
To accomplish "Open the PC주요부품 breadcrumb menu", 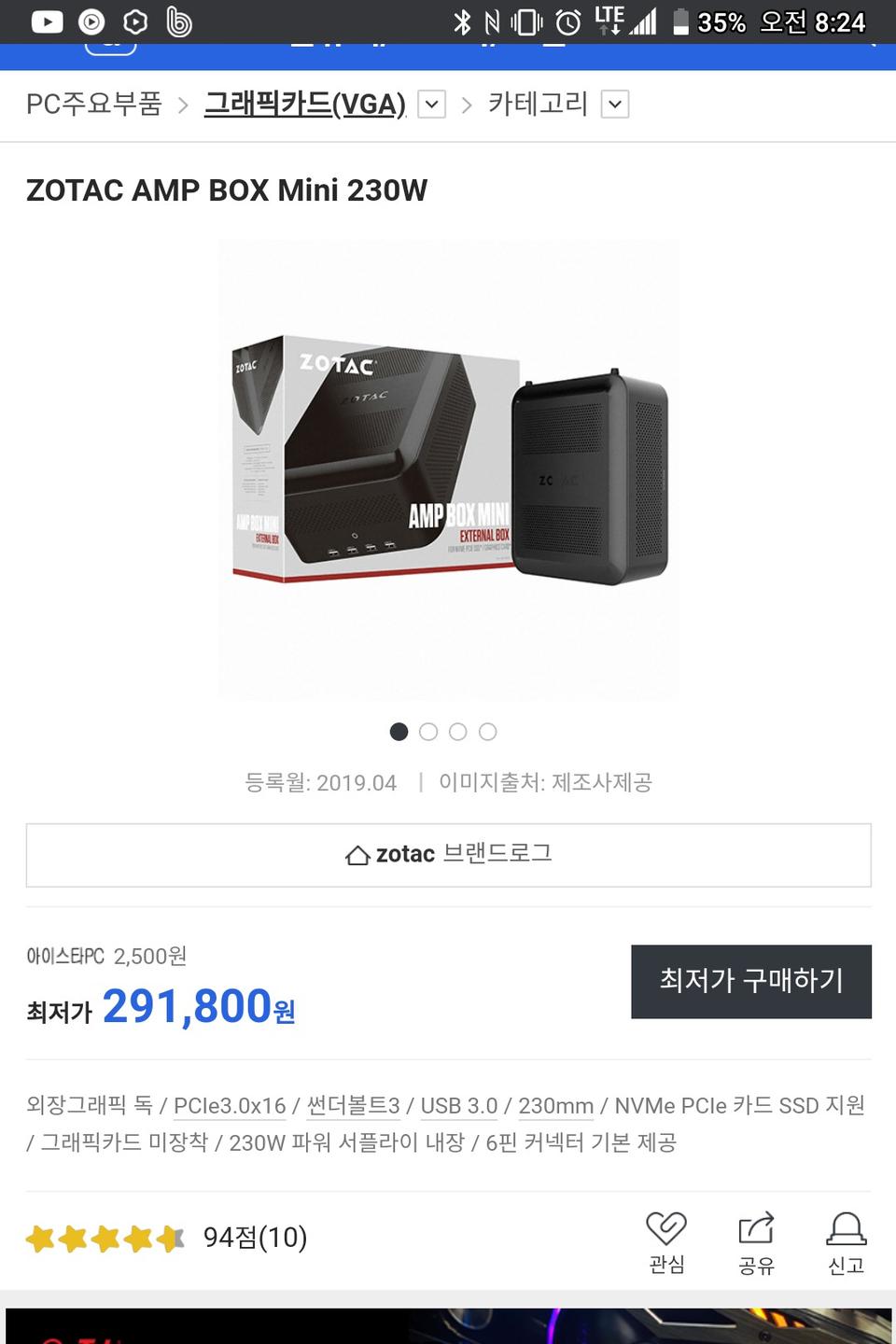I will (94, 105).
